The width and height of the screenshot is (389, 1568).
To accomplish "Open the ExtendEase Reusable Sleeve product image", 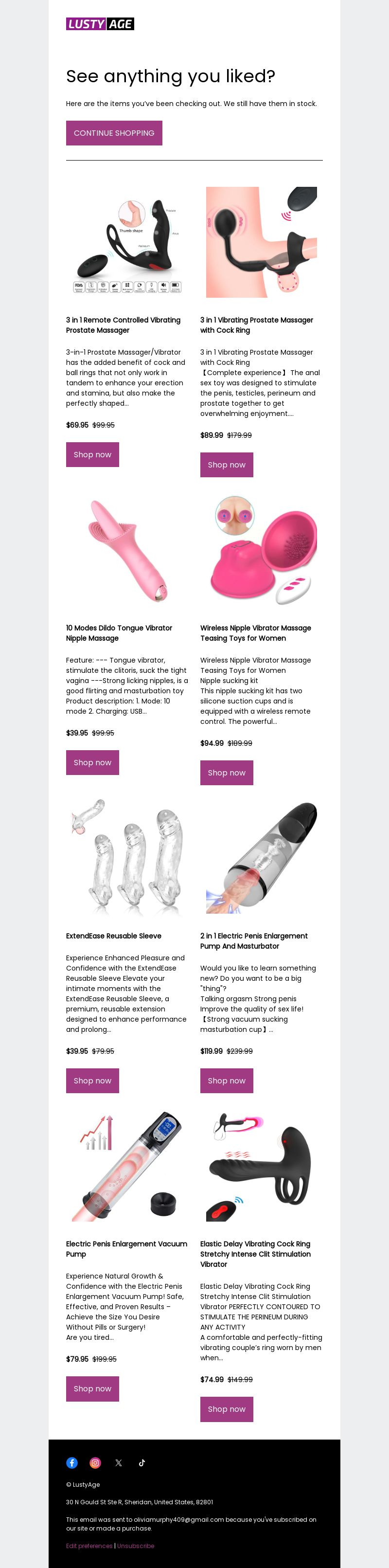I will click(x=126, y=858).
